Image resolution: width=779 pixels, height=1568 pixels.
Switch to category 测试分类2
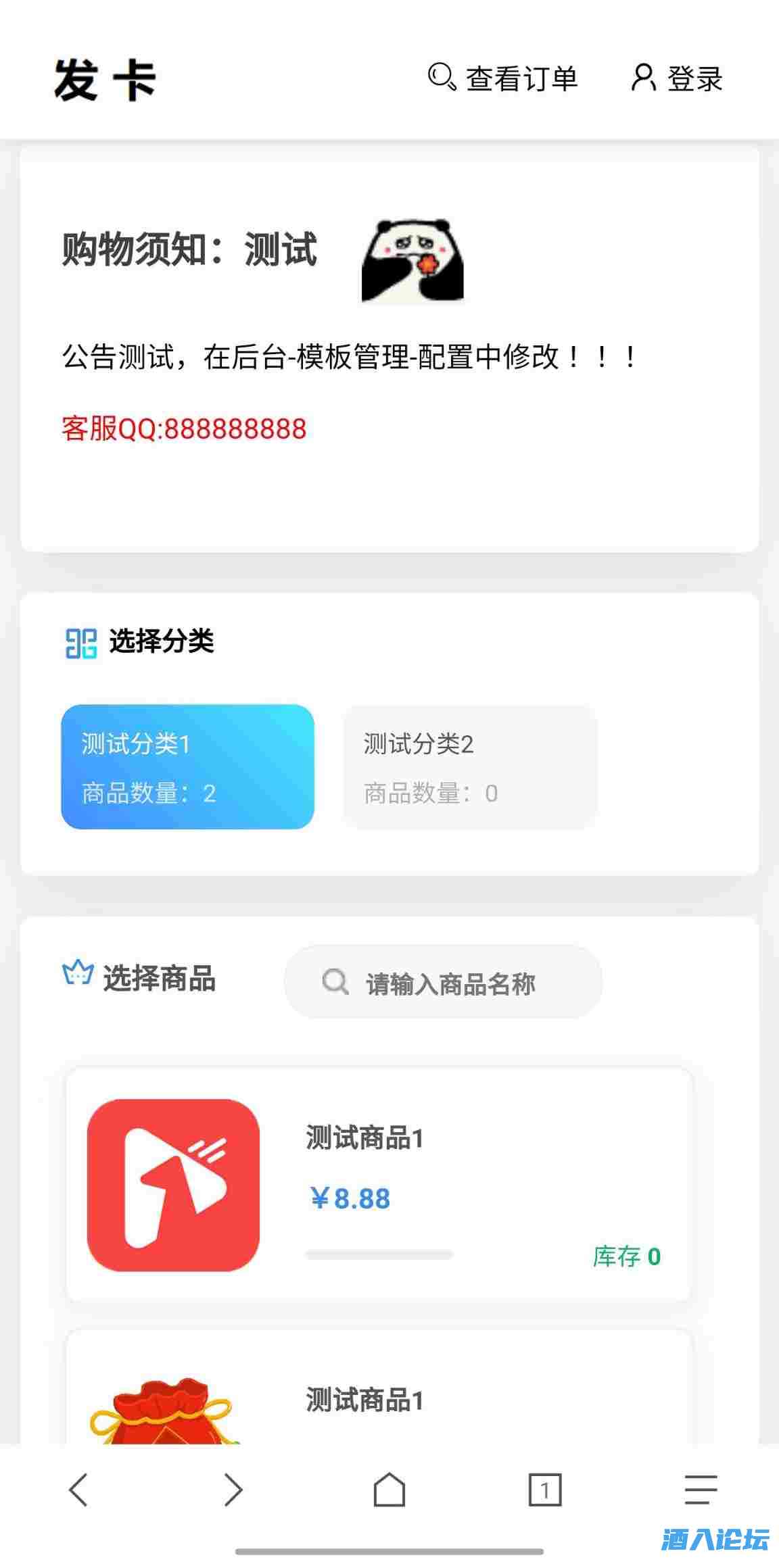[470, 766]
